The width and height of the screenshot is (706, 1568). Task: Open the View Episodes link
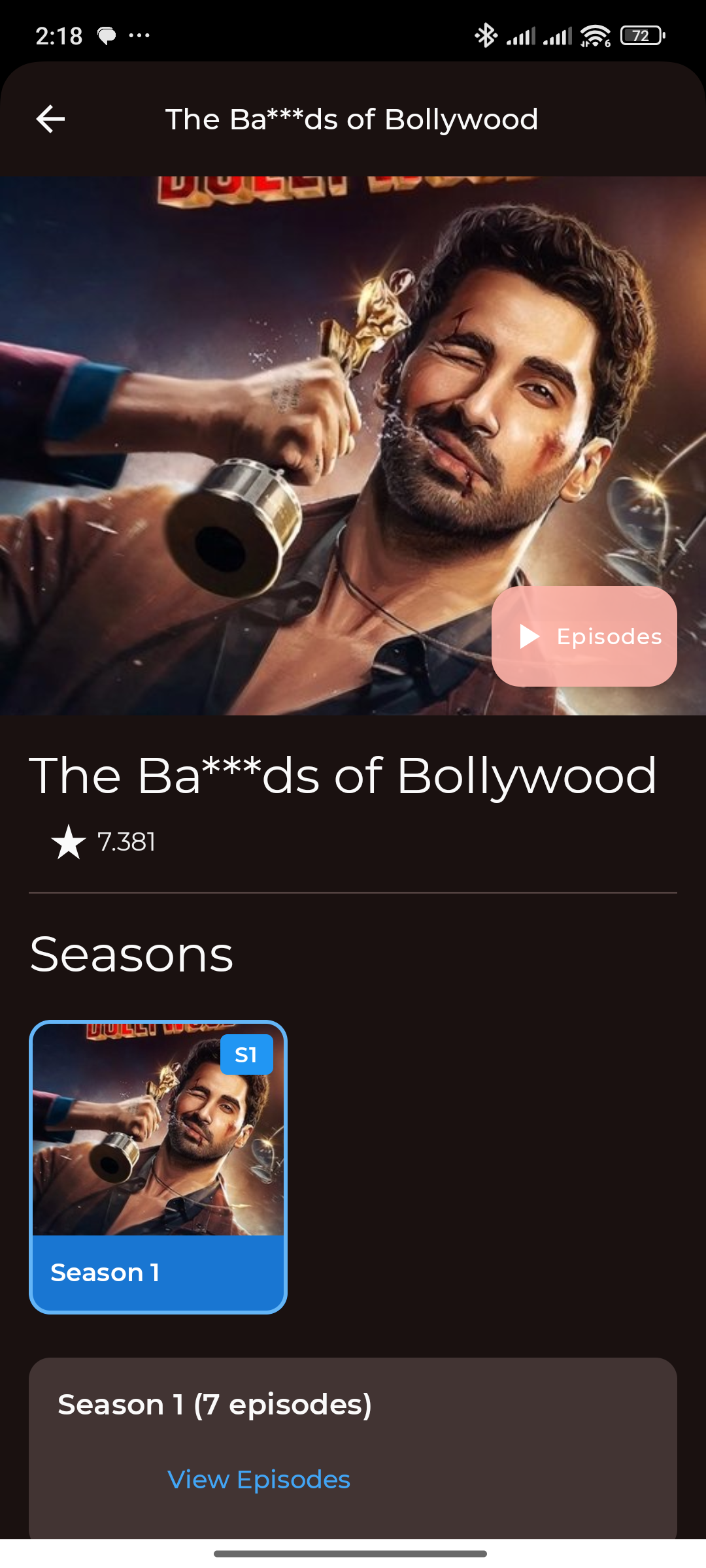(259, 1479)
